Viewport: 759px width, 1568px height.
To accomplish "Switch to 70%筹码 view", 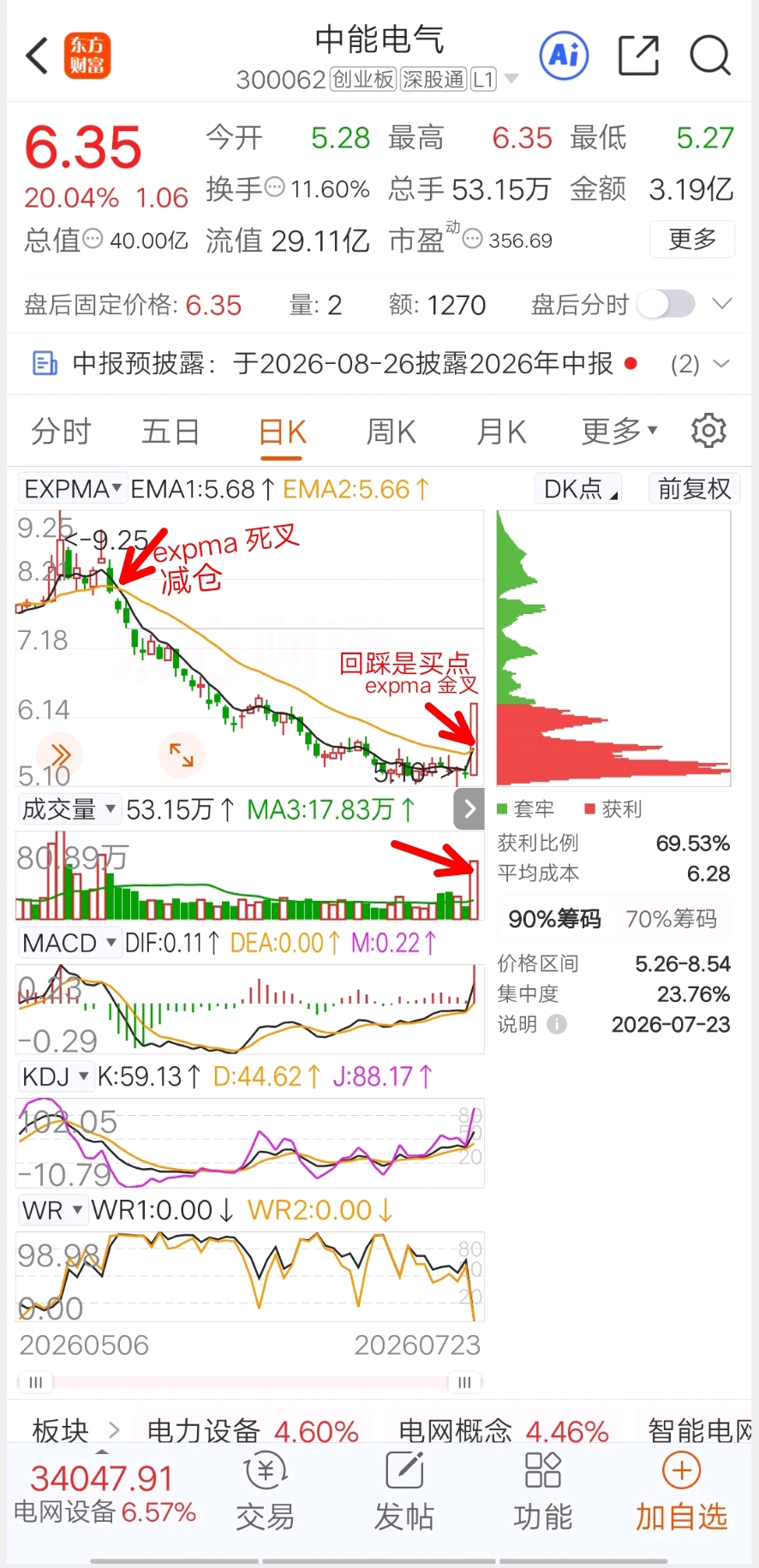I will pos(671,919).
